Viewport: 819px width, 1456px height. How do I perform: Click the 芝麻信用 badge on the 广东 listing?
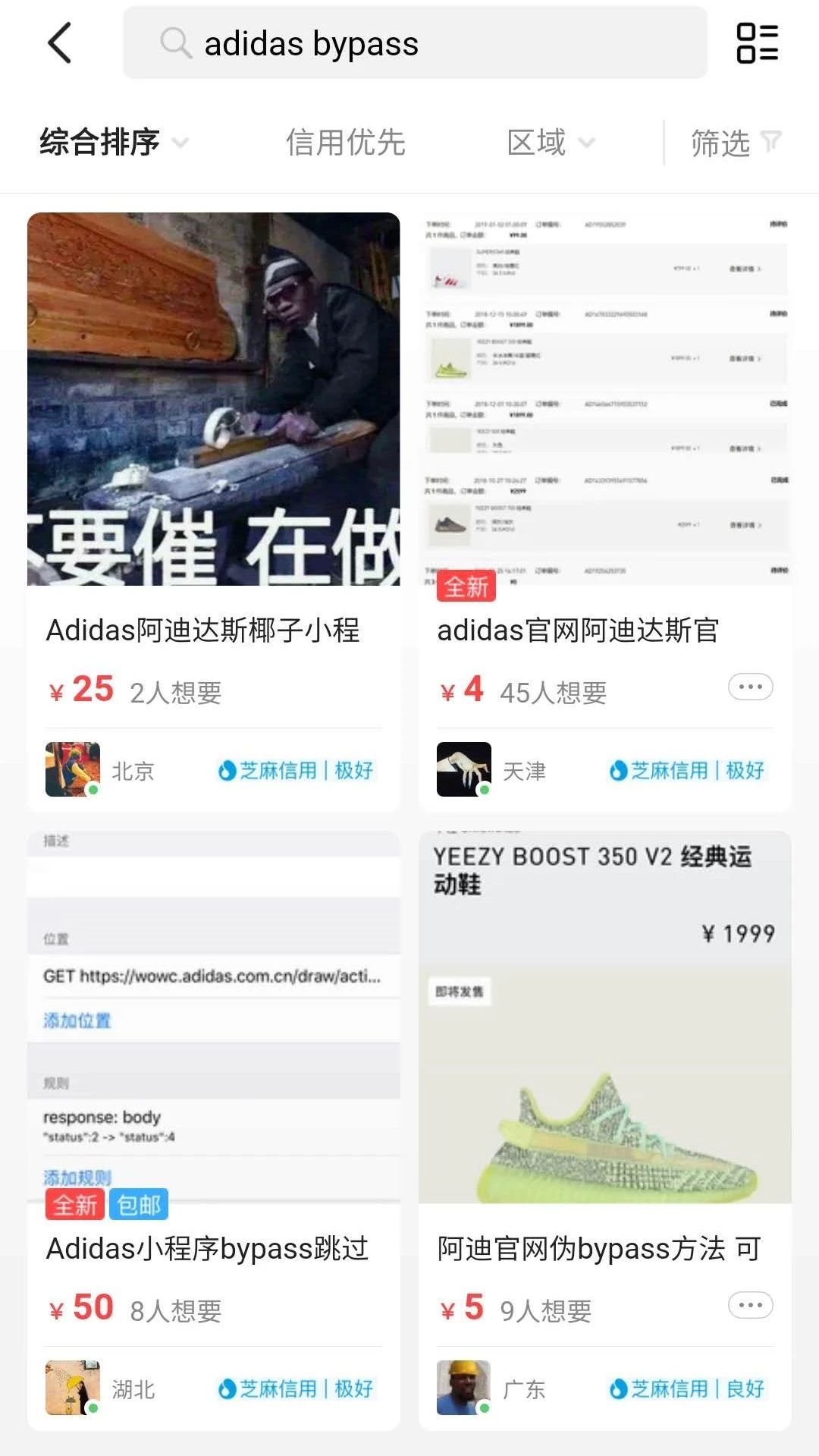687,1388
